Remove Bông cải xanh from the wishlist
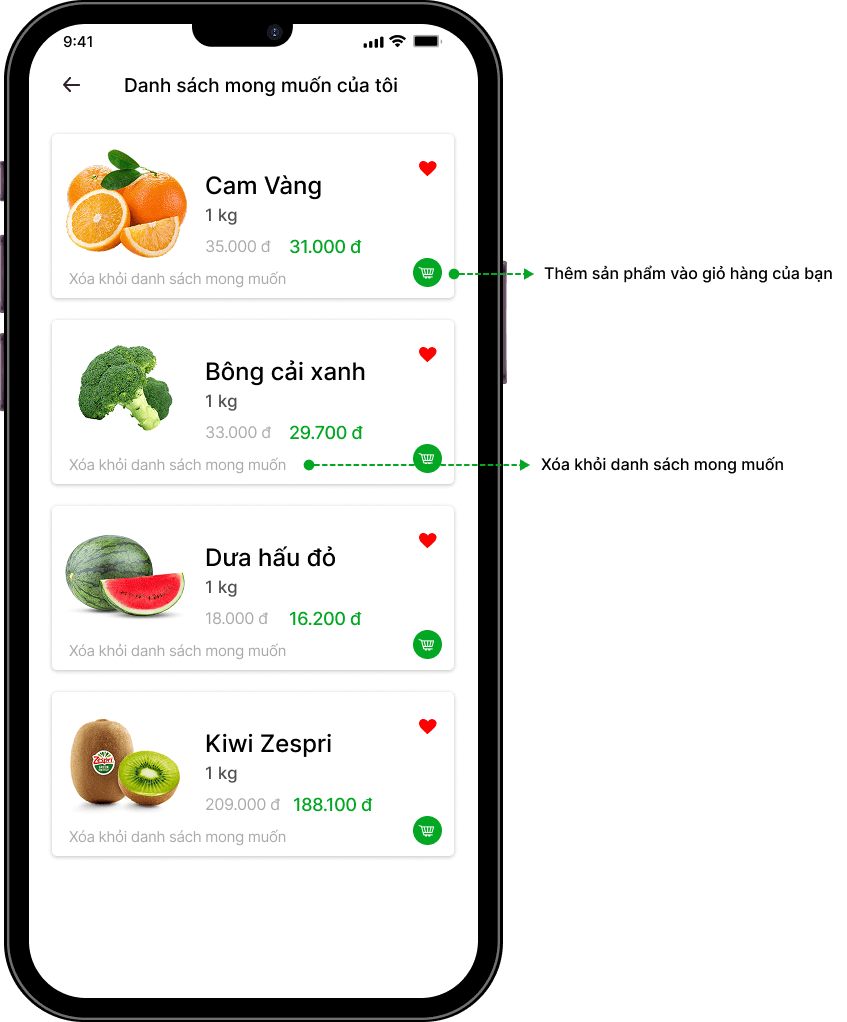The width and height of the screenshot is (847, 1022). [x=177, y=465]
